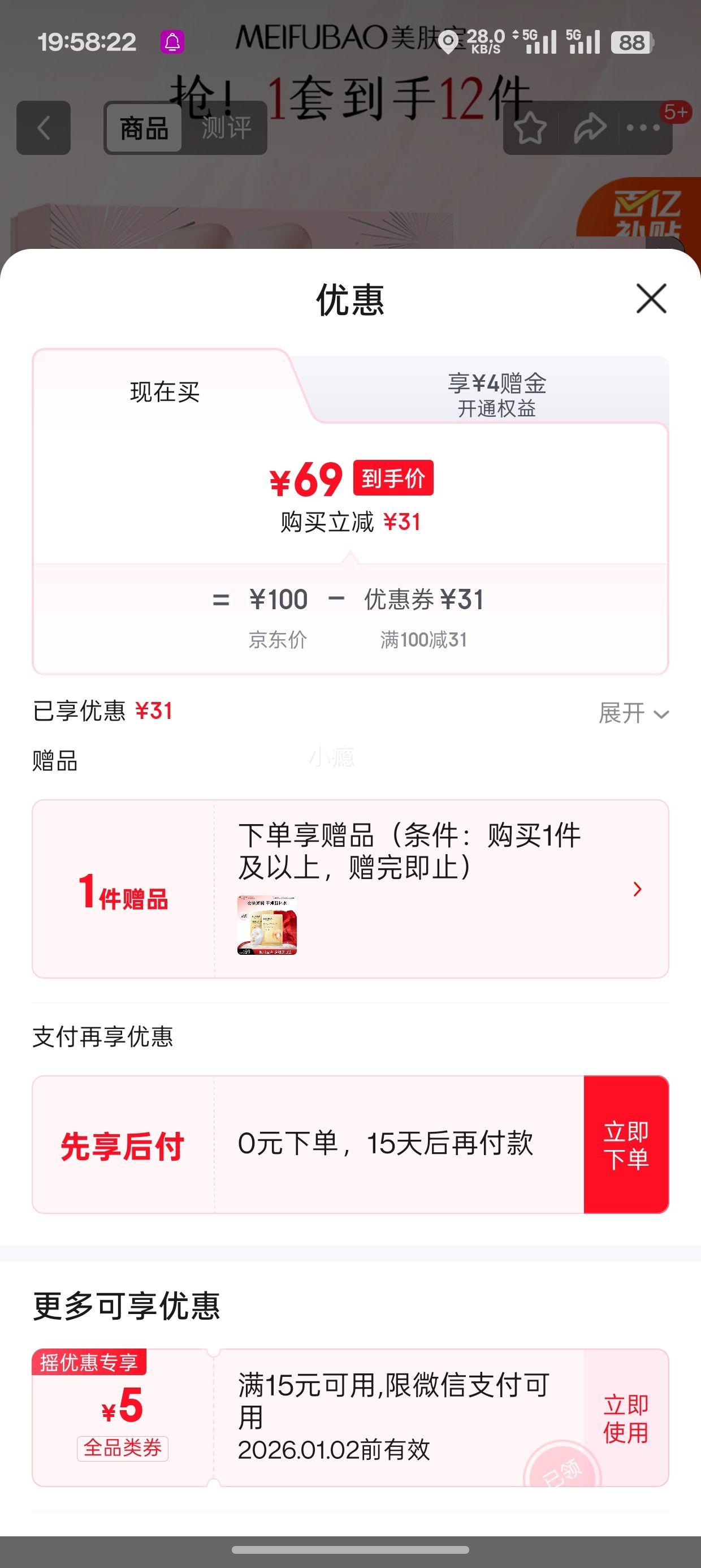Close the 优惠 popup via X

[650, 299]
